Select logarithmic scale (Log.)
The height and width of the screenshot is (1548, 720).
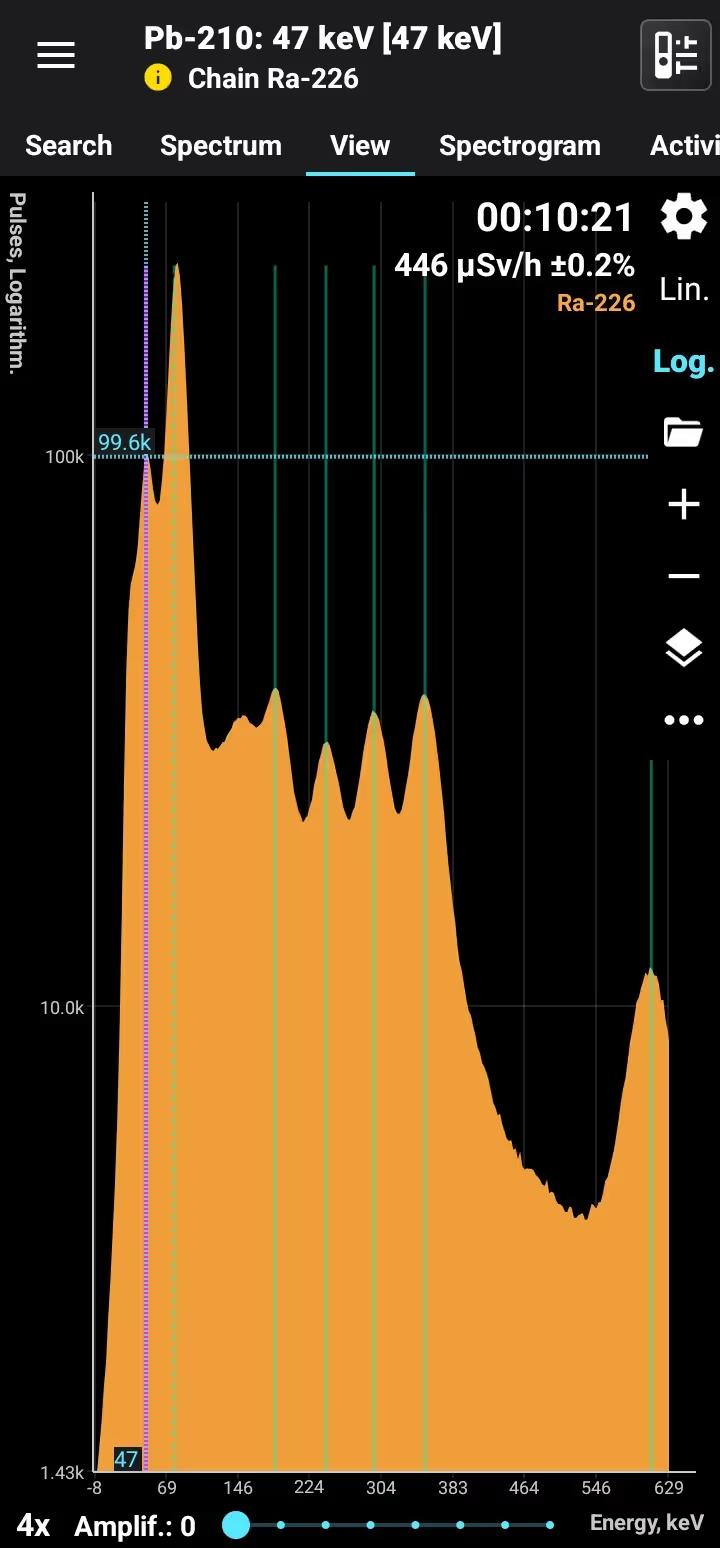click(x=684, y=362)
